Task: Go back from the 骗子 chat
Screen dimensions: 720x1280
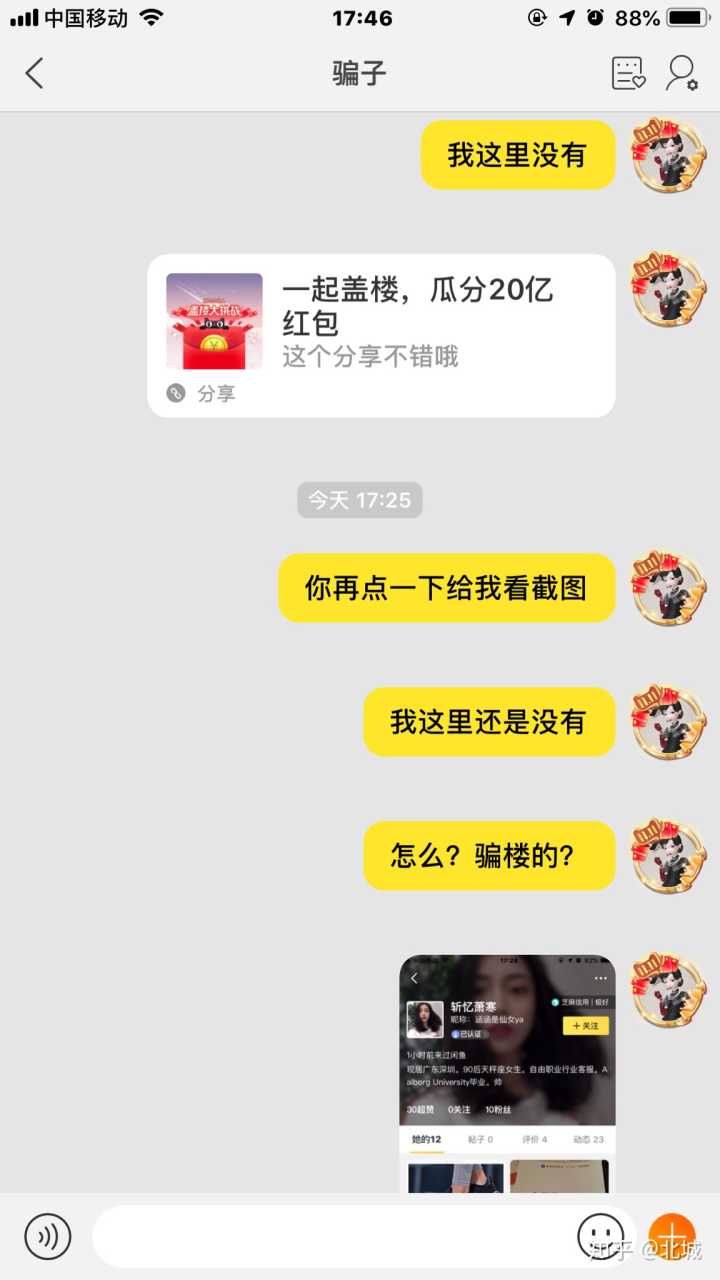Action: [35, 73]
